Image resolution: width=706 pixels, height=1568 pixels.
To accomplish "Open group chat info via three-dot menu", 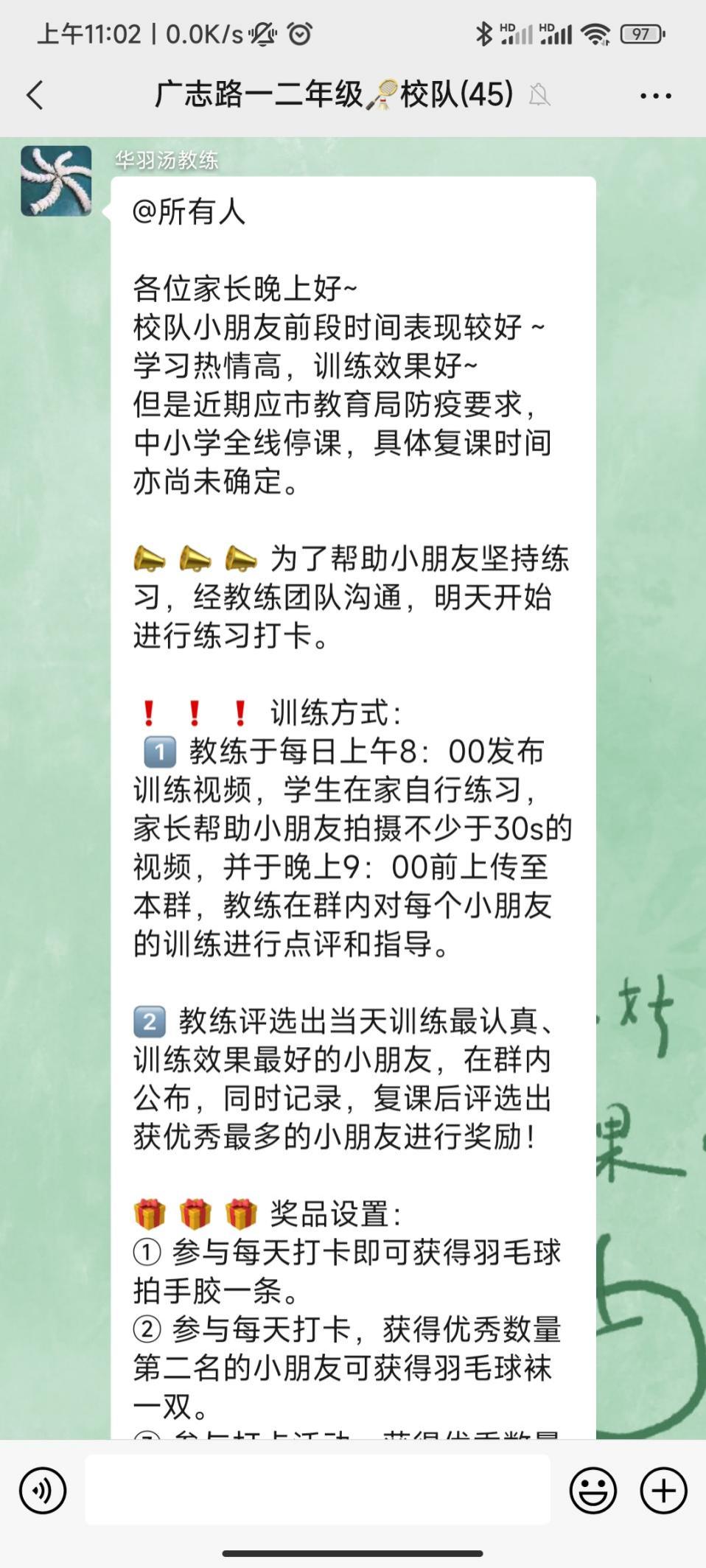I will [655, 96].
